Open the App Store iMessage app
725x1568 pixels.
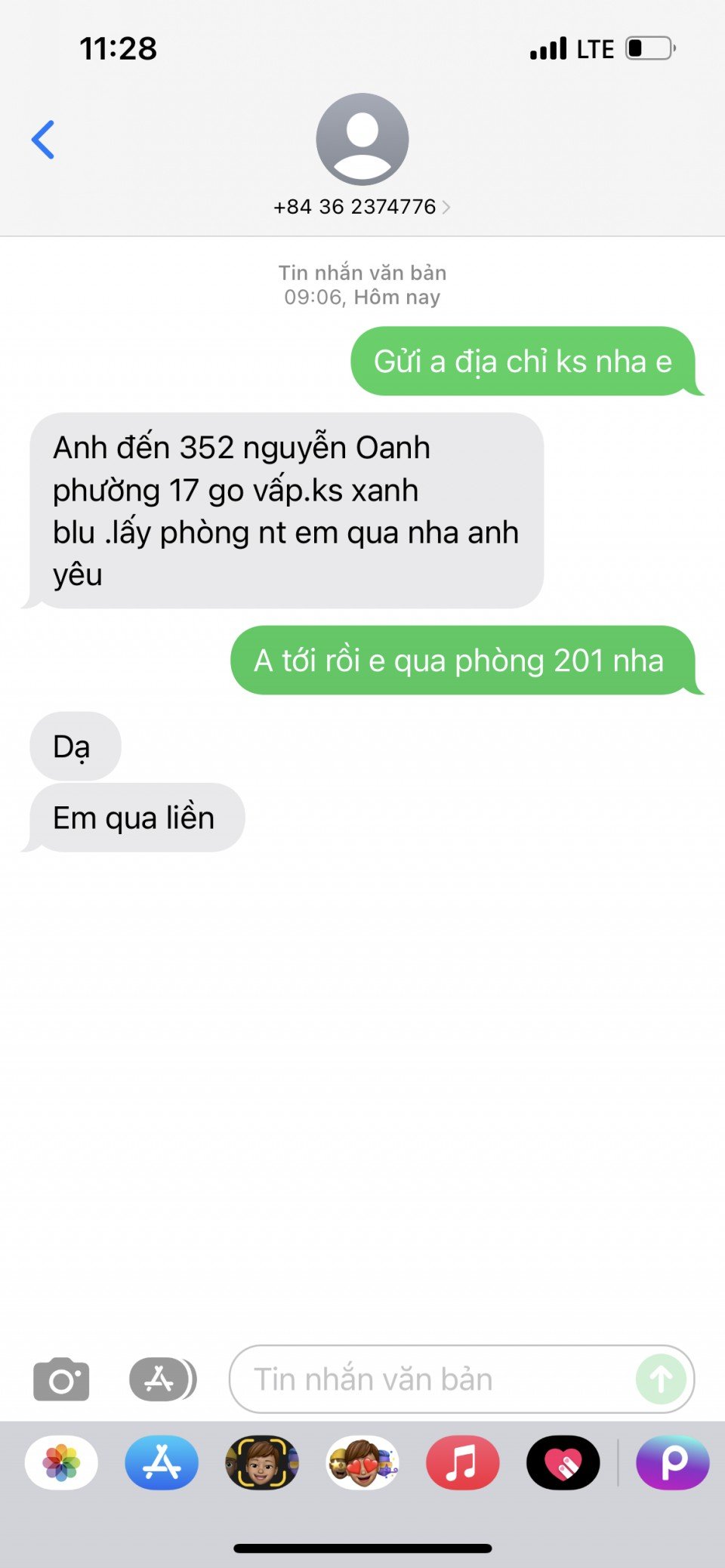pos(162,1462)
